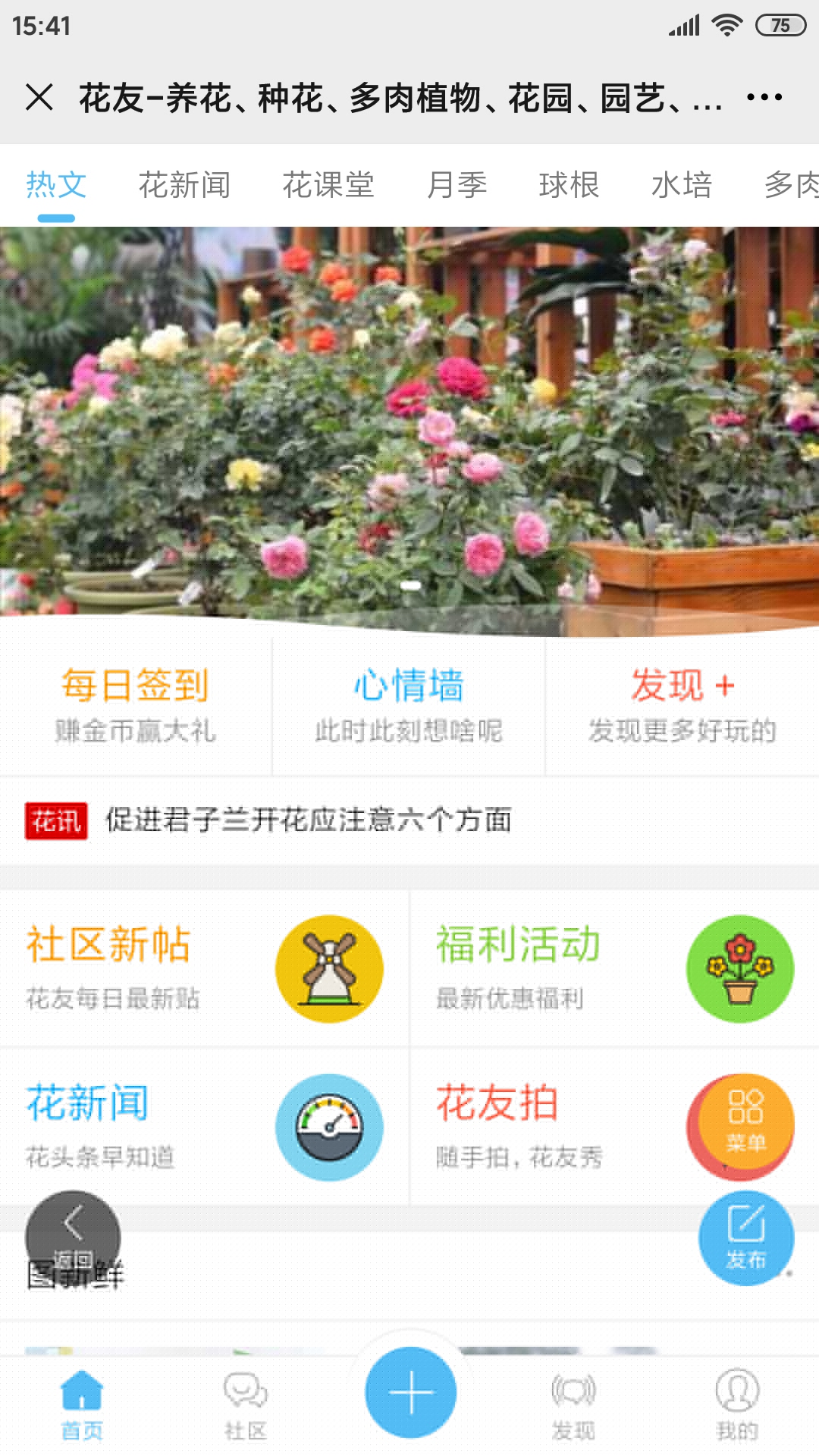Tap the blue 发布 publish icon
Image resolution: width=819 pixels, height=1456 pixels.
[746, 1238]
